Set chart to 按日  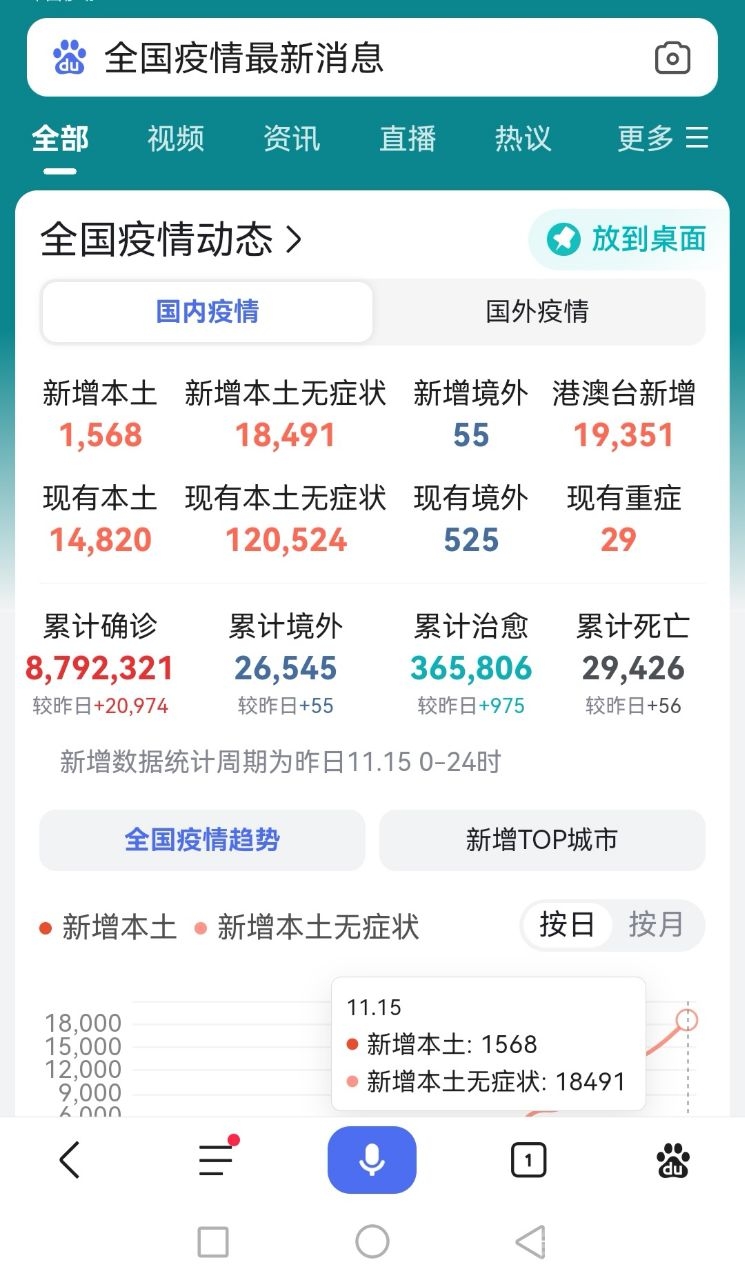567,925
